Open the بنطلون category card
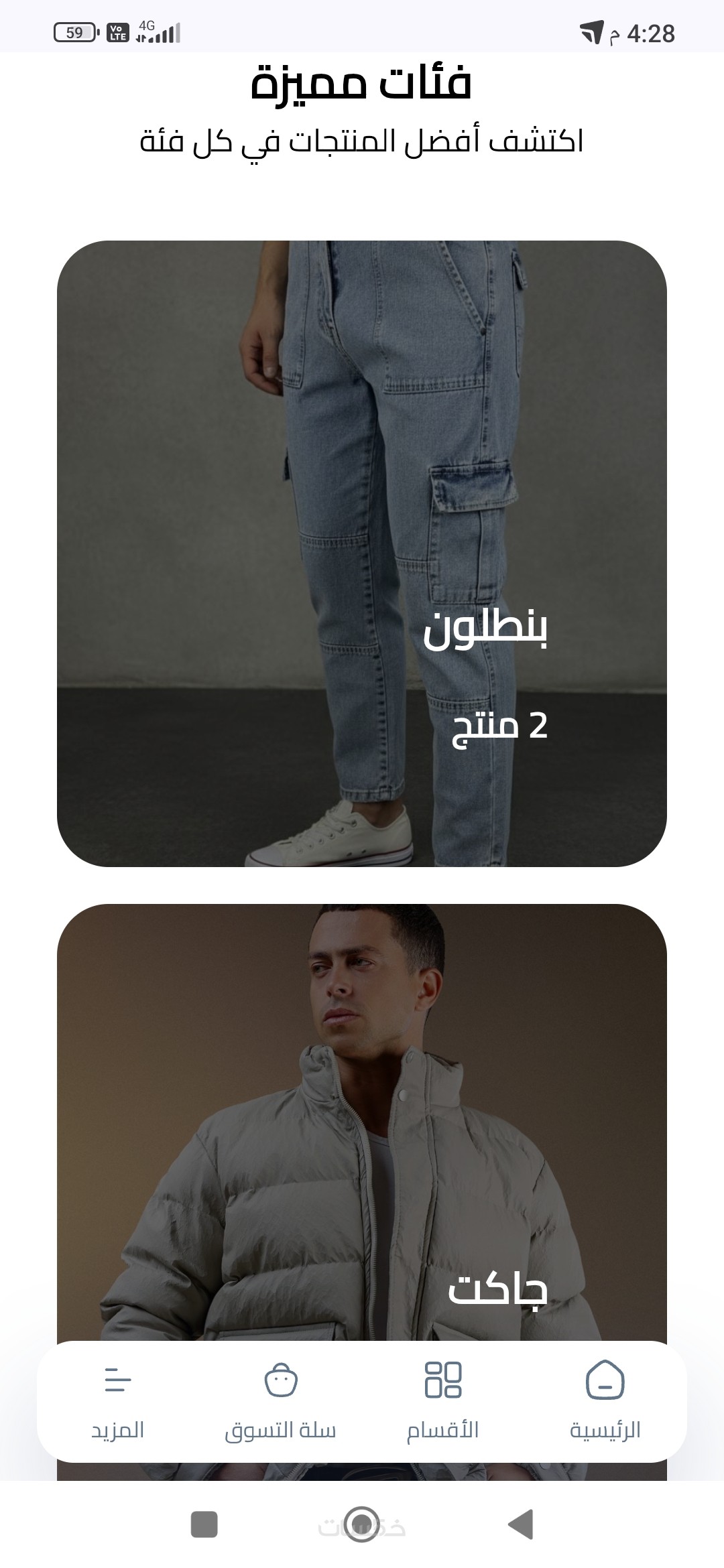This screenshot has height=1568, width=724. (x=362, y=553)
